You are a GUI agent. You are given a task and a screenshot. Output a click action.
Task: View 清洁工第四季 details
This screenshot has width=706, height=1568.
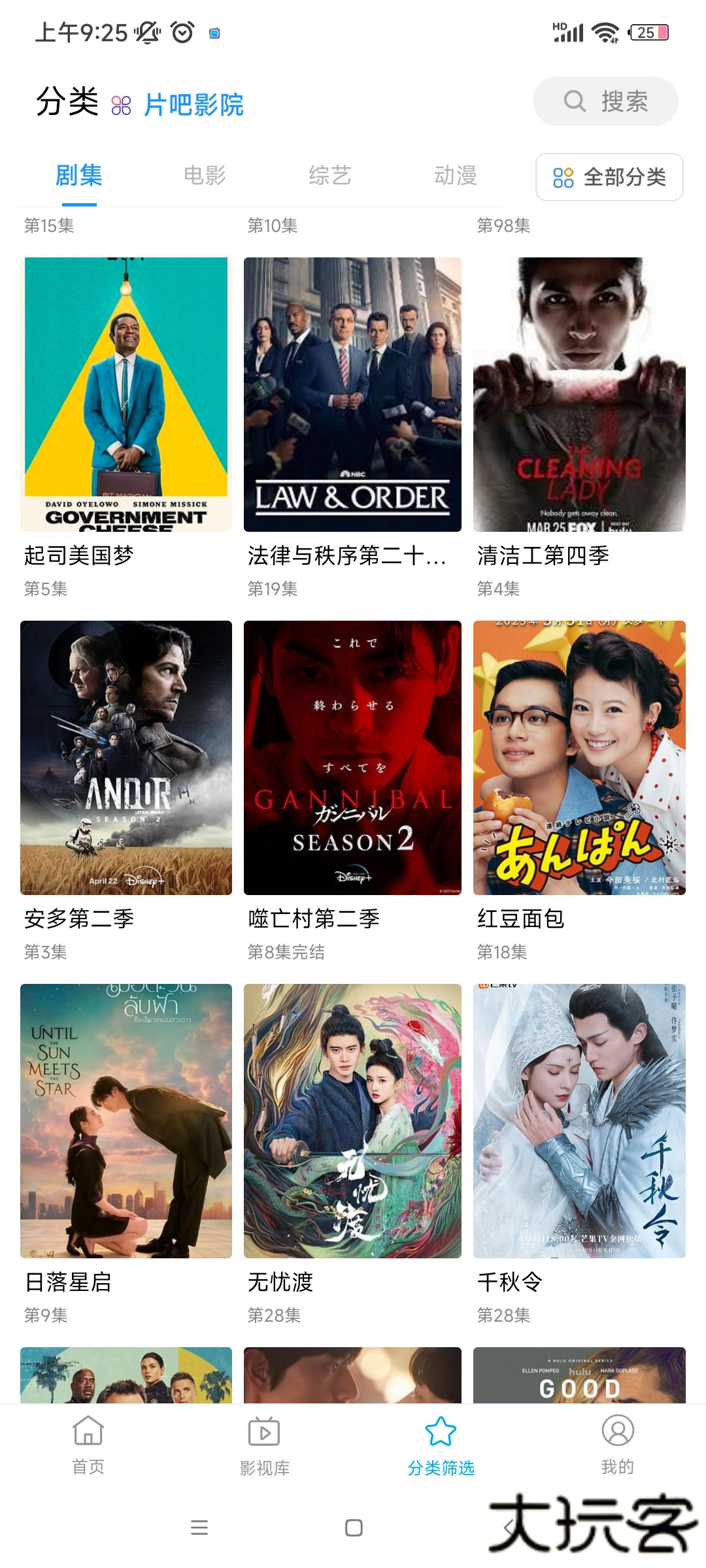(579, 395)
